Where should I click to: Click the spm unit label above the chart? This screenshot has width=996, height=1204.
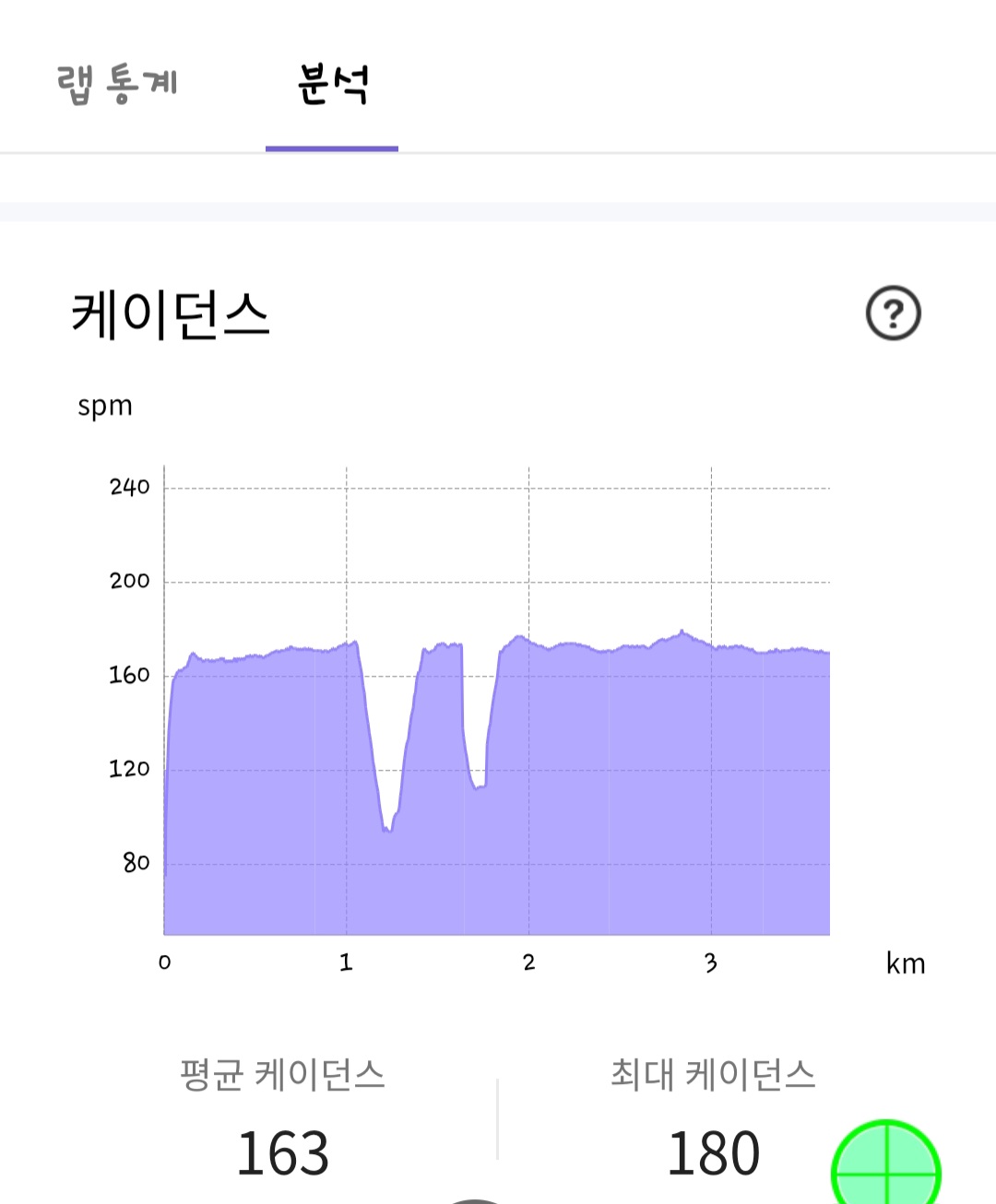[x=104, y=406]
